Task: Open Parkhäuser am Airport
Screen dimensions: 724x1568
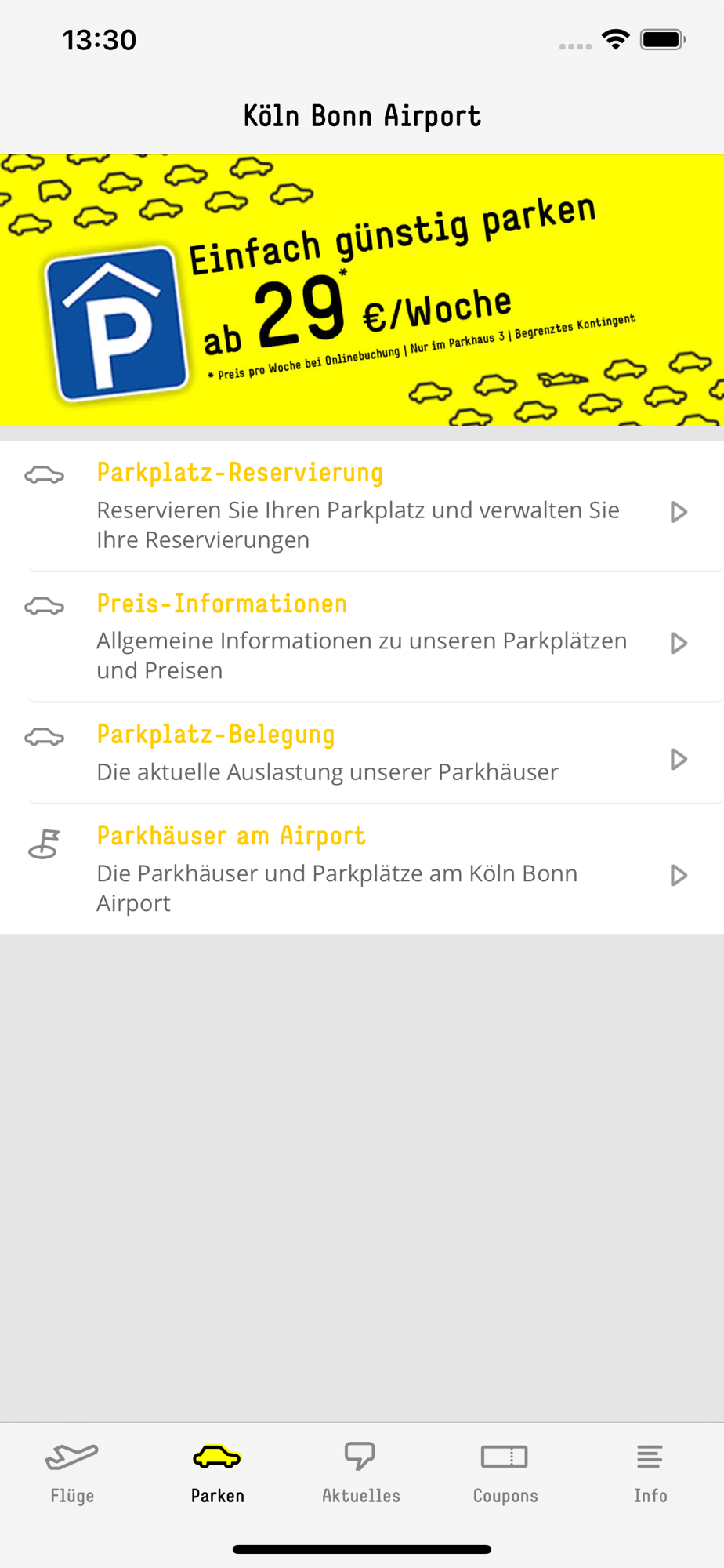Action: 360,869
